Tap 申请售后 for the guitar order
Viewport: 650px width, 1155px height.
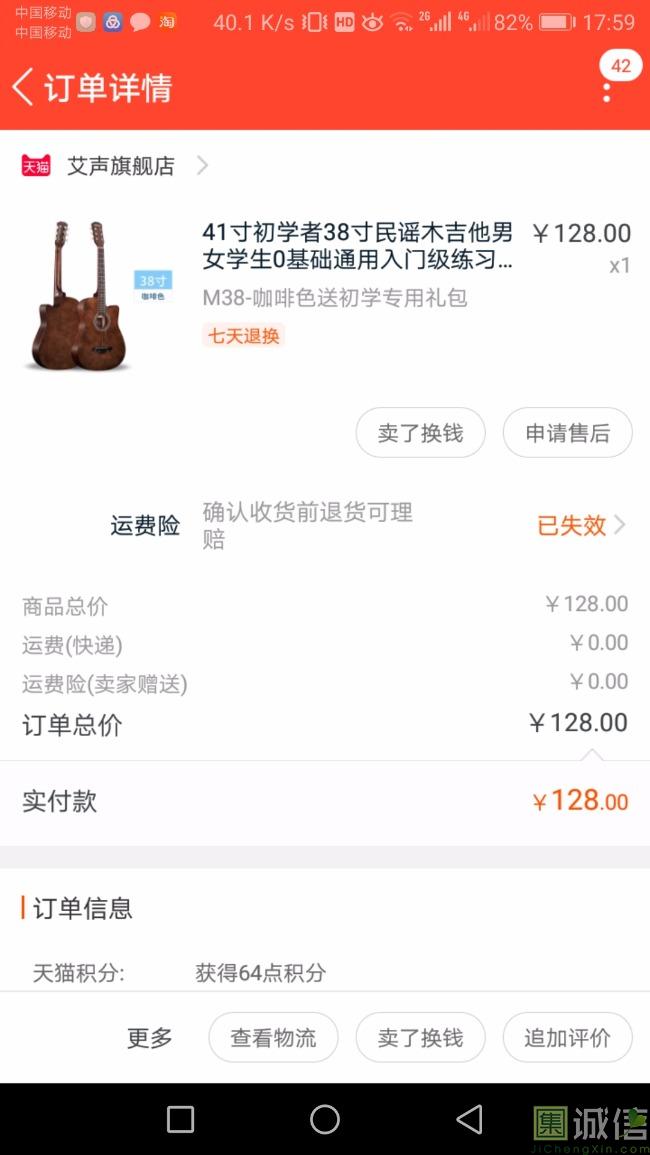(x=567, y=433)
